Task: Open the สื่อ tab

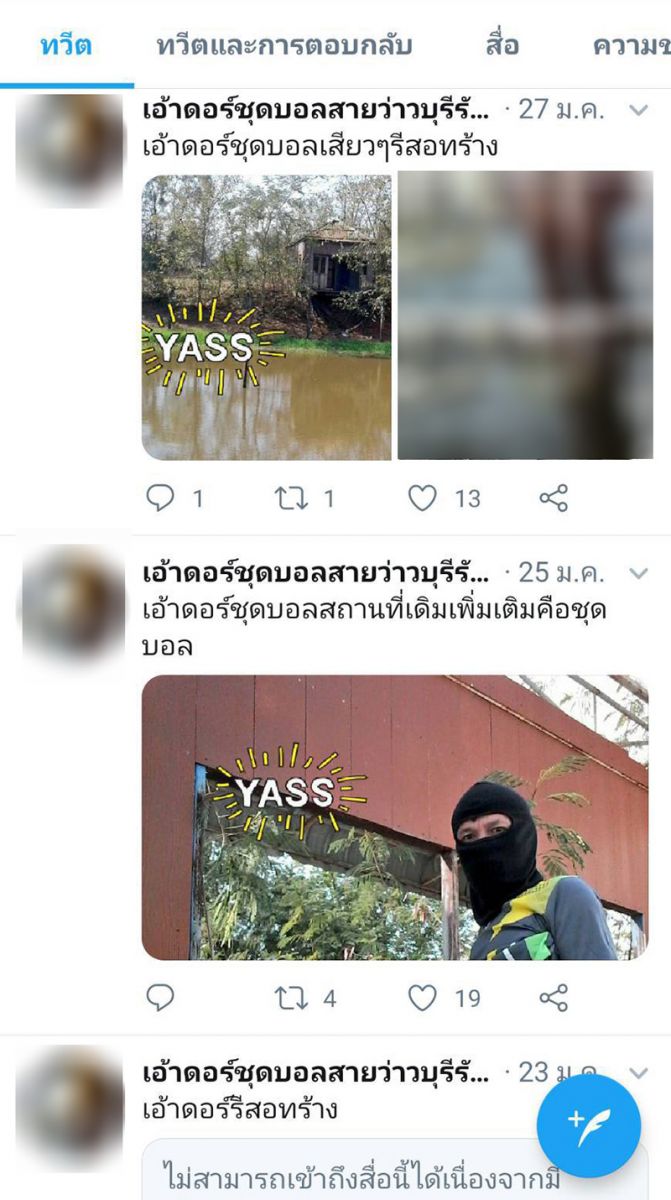Action: click(502, 45)
